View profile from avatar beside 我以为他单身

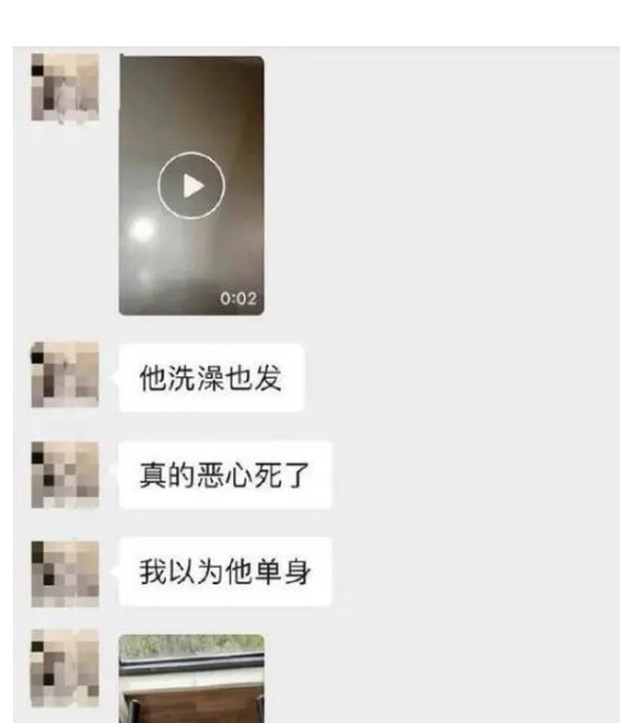pyautogui.click(x=65, y=573)
